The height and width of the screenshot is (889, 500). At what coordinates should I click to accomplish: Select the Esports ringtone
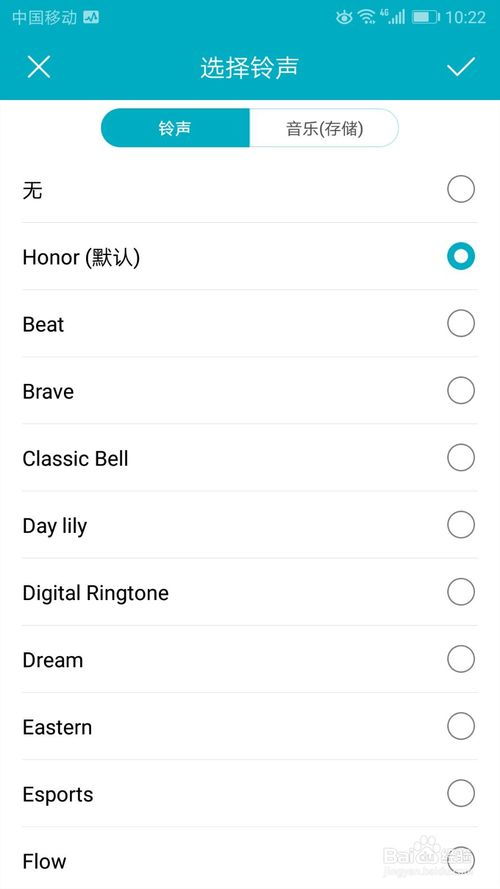click(250, 794)
